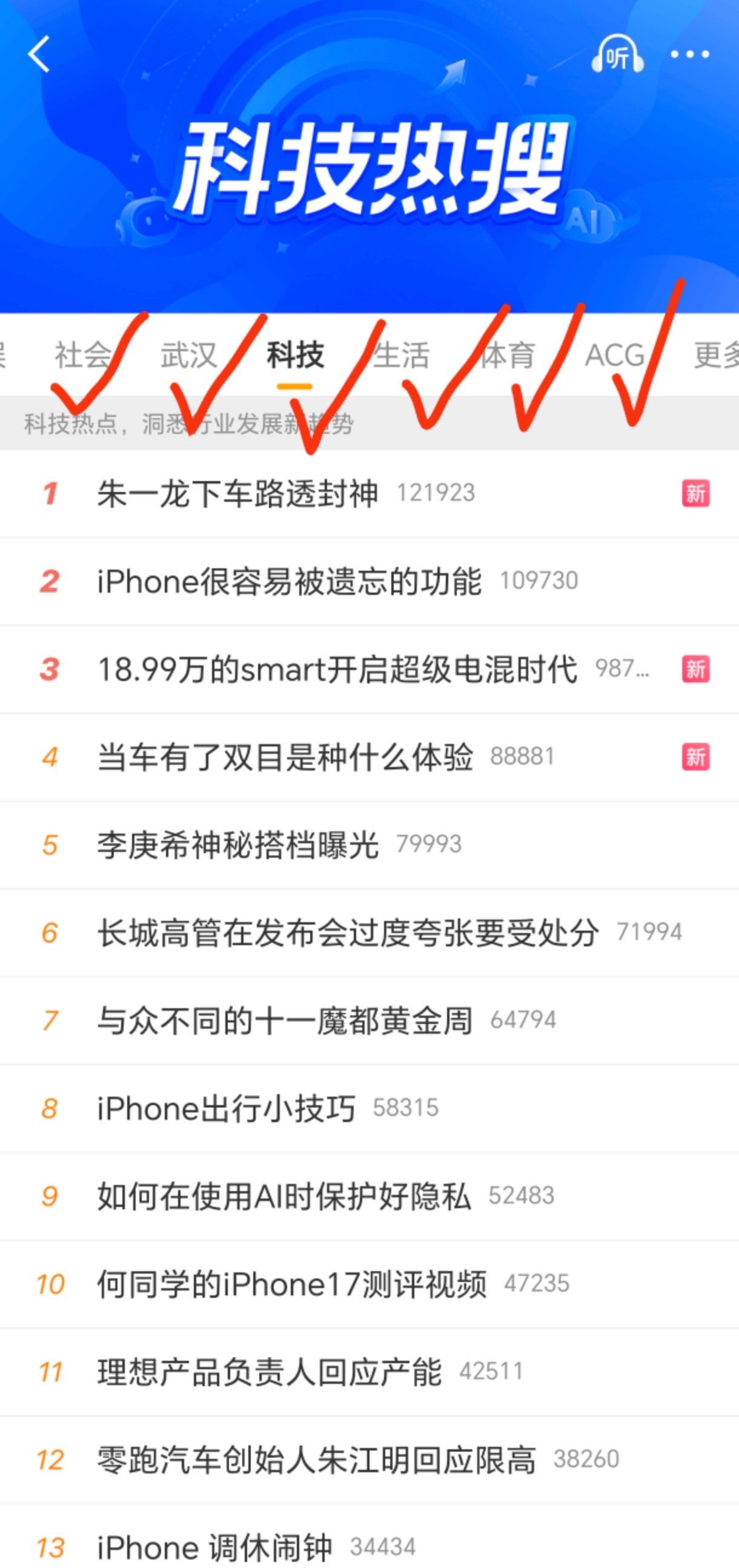Open 当车有了双目是种什么体验 topic
The image size is (739, 1568).
pyautogui.click(x=285, y=757)
